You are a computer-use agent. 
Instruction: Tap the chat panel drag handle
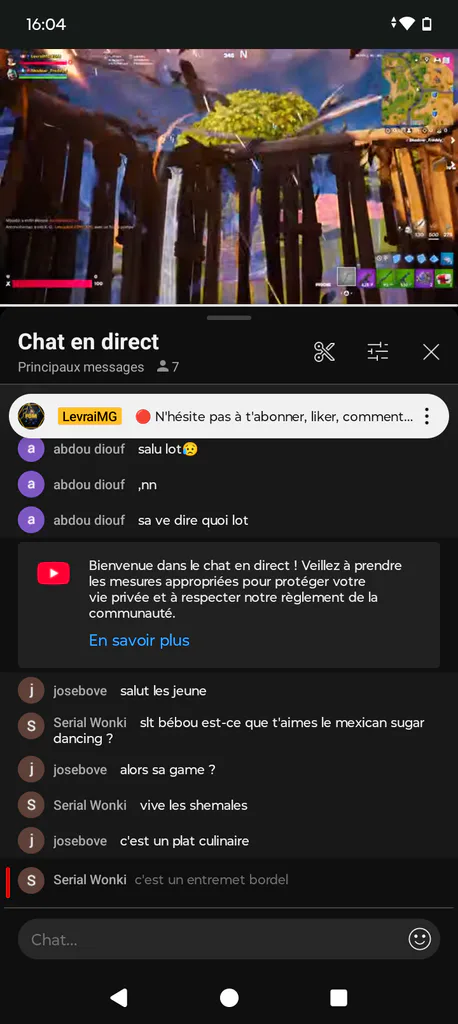pos(229,317)
